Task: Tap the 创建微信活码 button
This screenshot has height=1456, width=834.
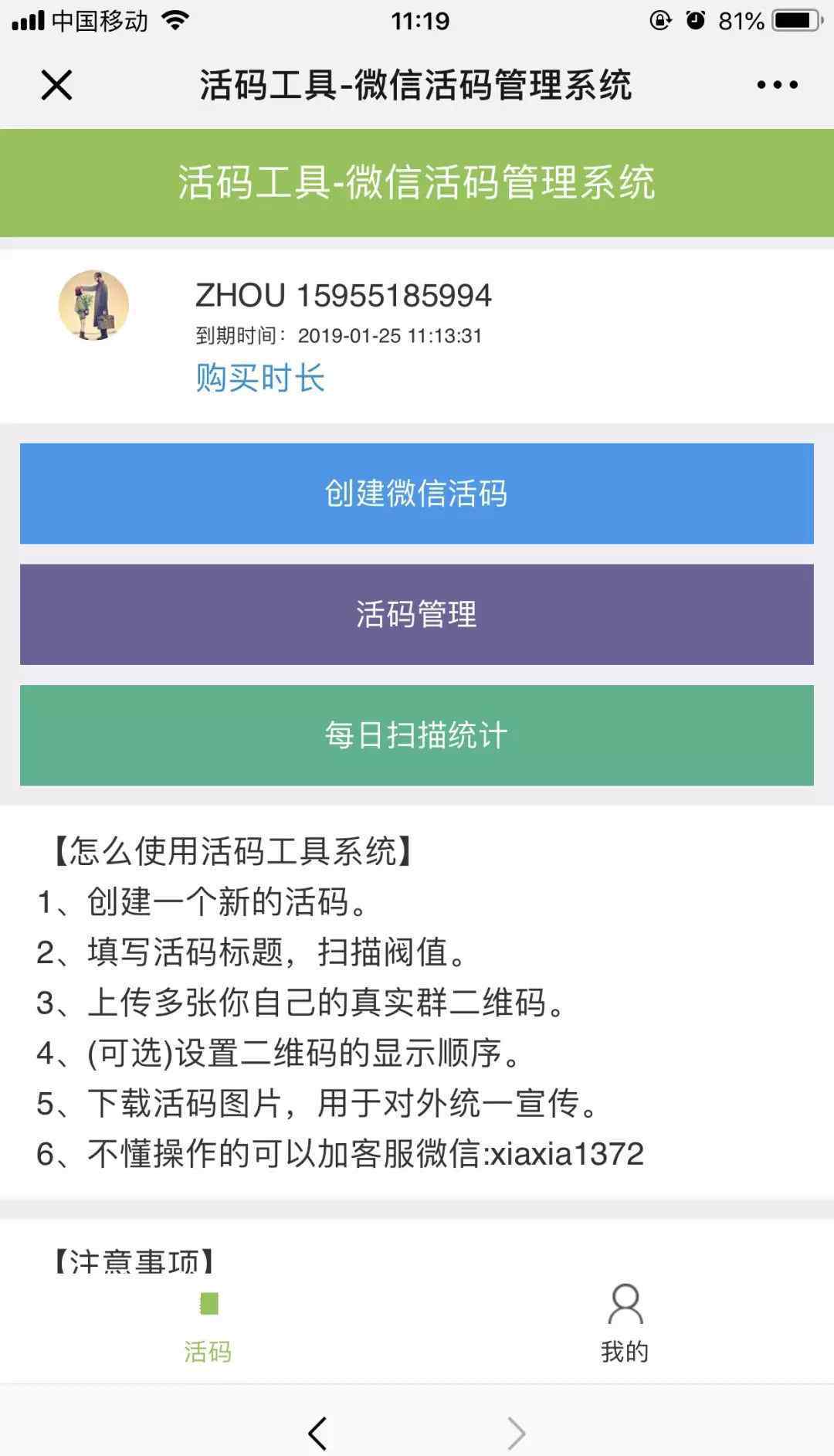Action: (x=417, y=494)
